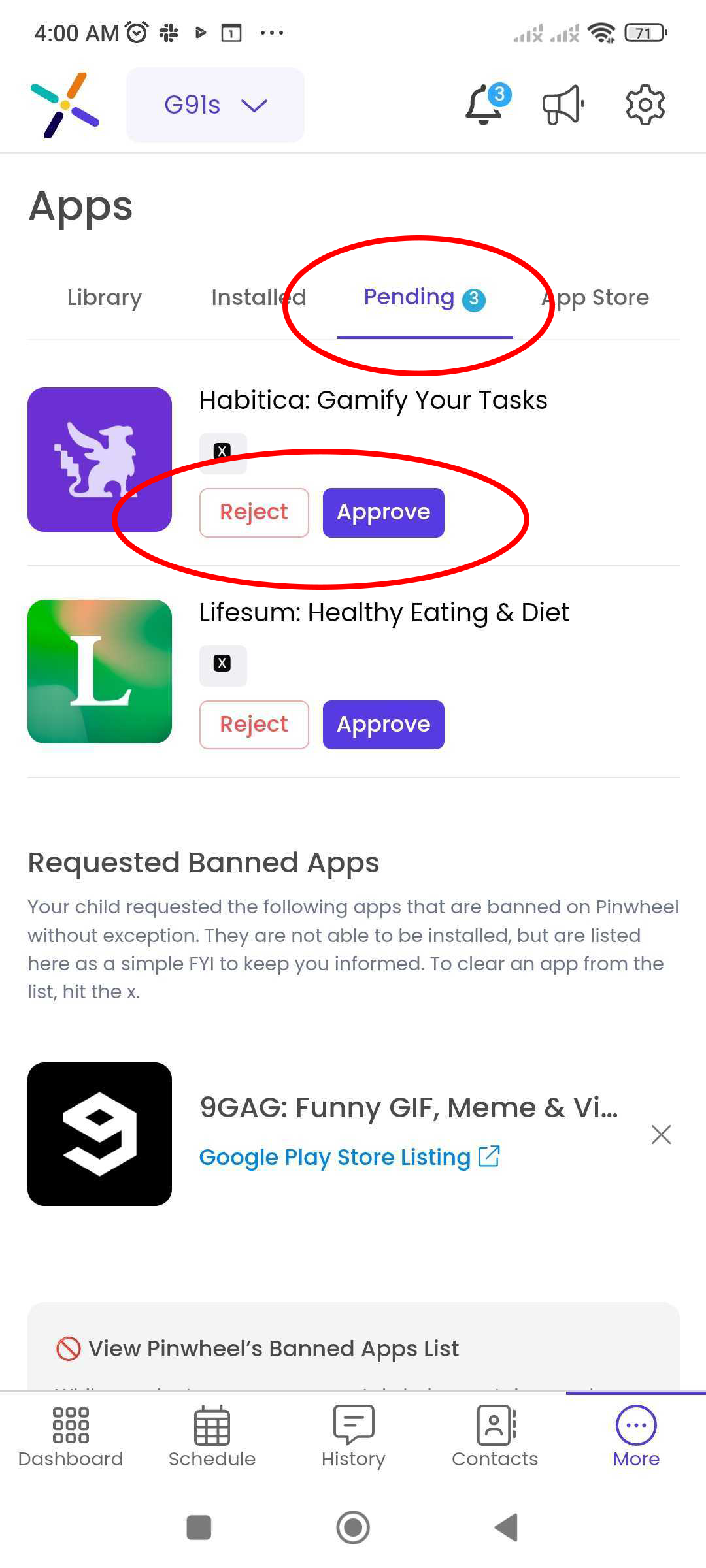
Task: Open the G91s device dropdown
Action: tap(215, 105)
